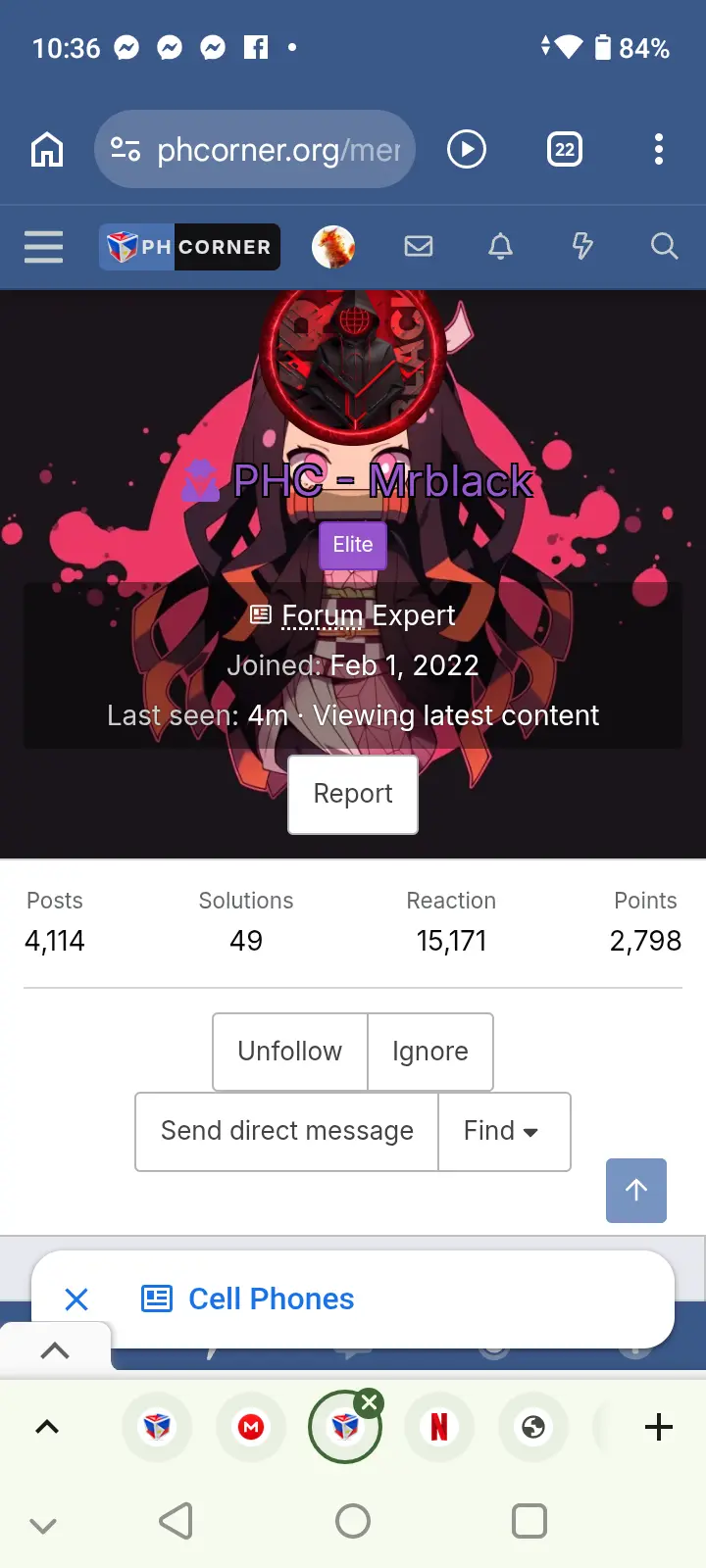
Task: Go to the PH Corner logo homepage
Action: [189, 247]
